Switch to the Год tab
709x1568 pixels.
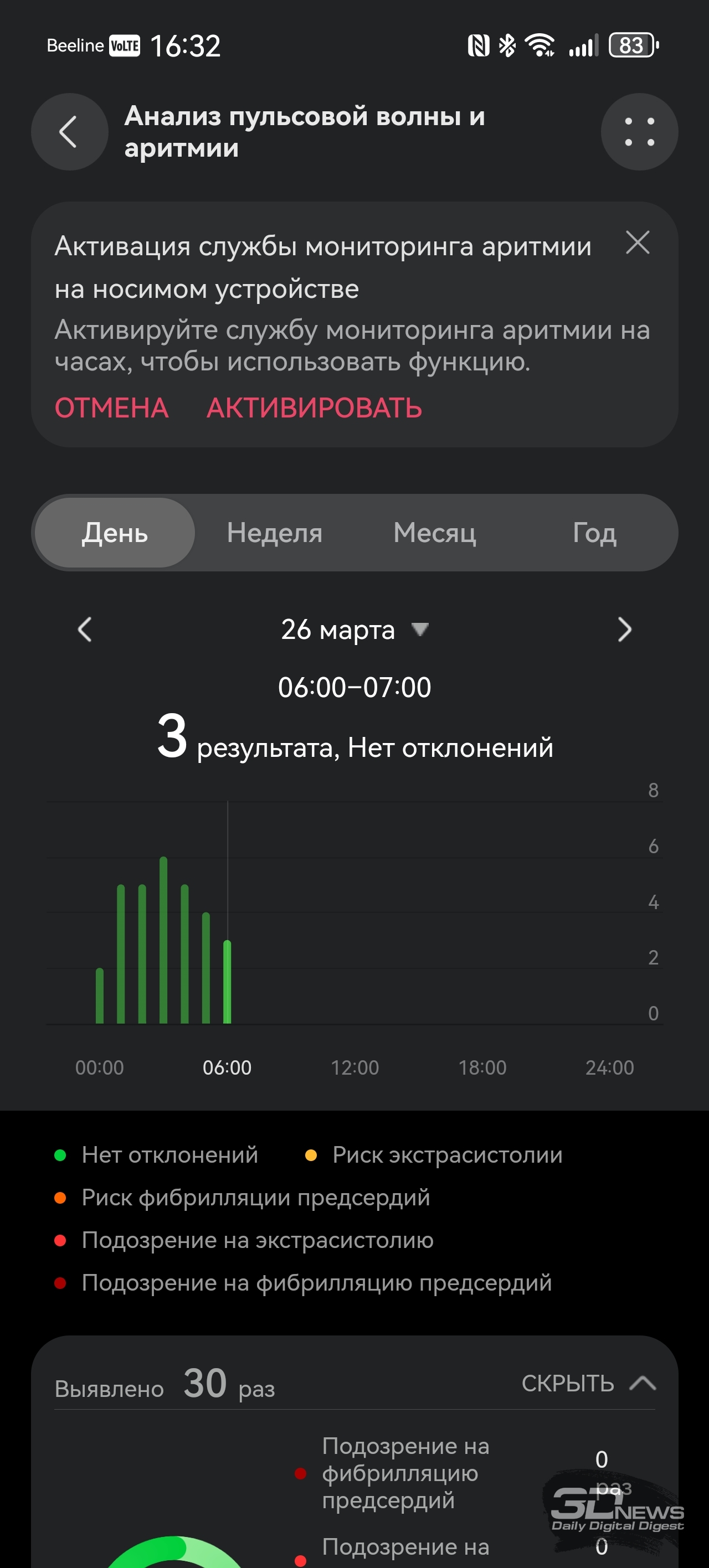tap(594, 533)
